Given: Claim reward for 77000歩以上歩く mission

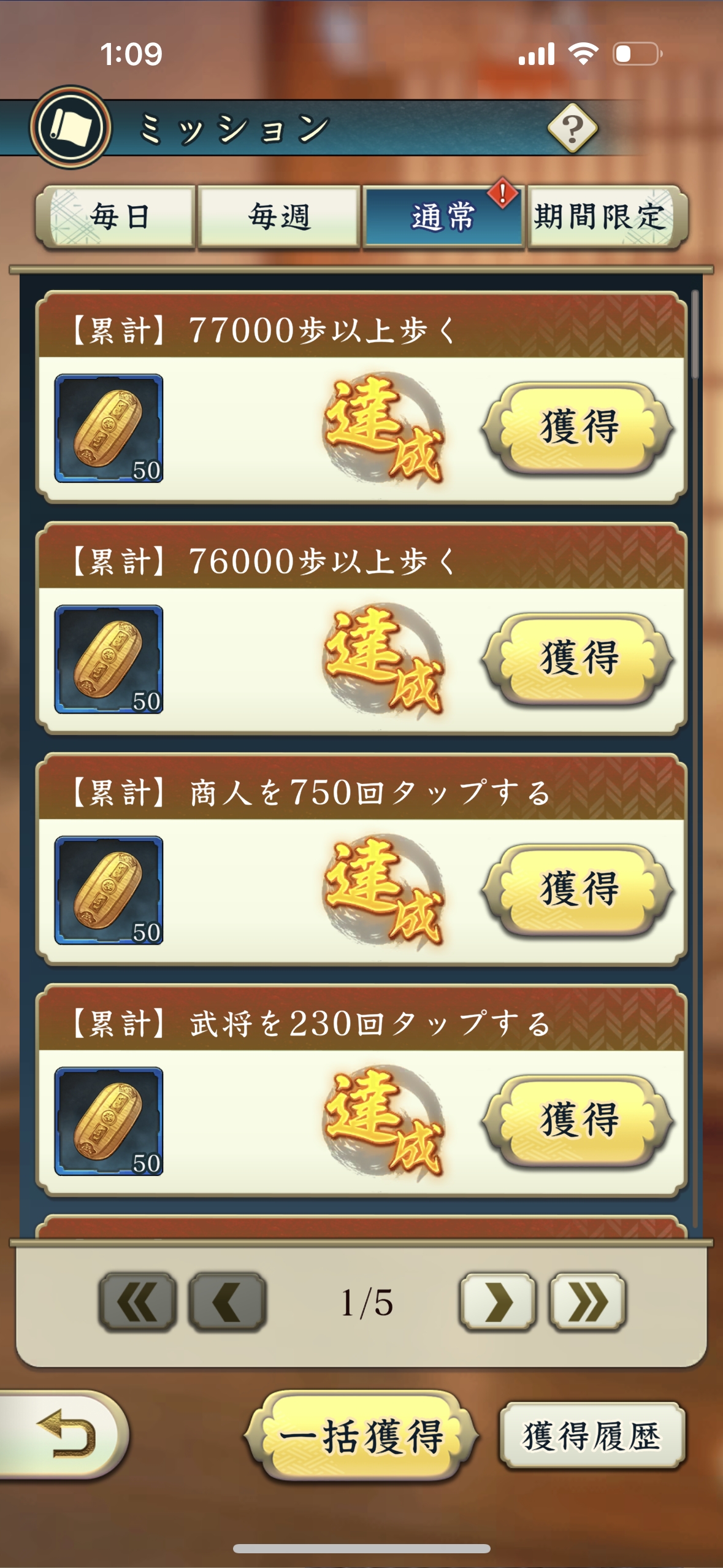Looking at the screenshot, I should [x=578, y=428].
